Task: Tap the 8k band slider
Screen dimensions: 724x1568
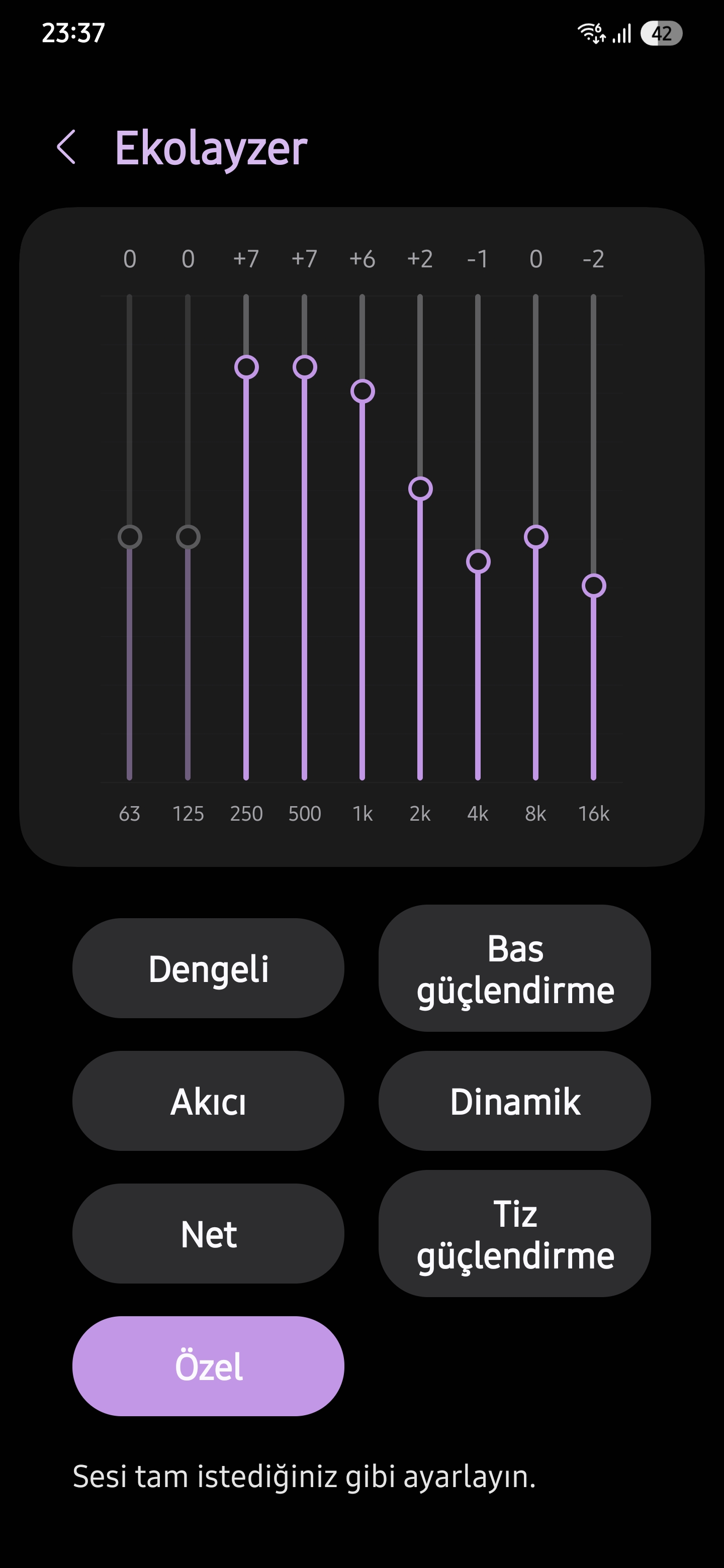Action: pos(536,537)
